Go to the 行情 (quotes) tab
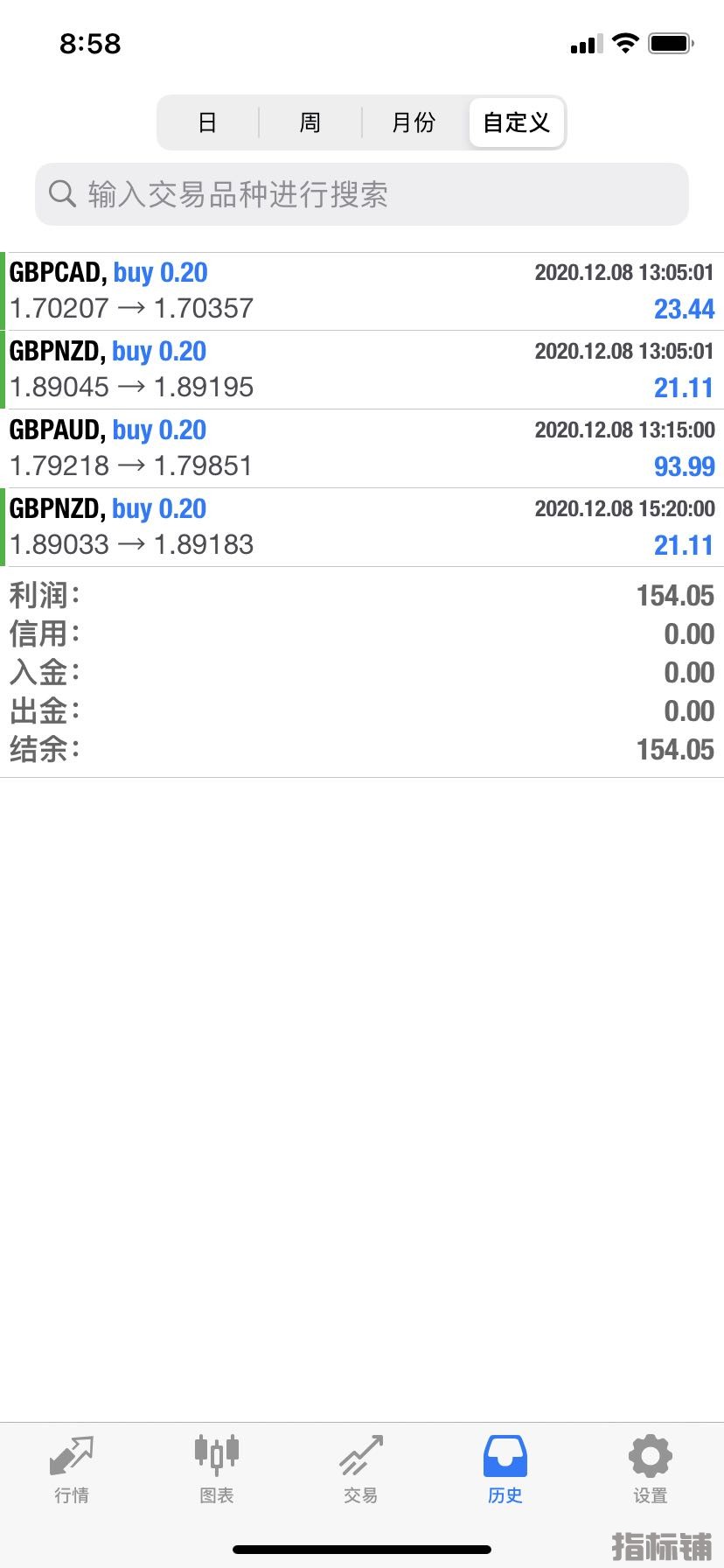 coord(72,1471)
